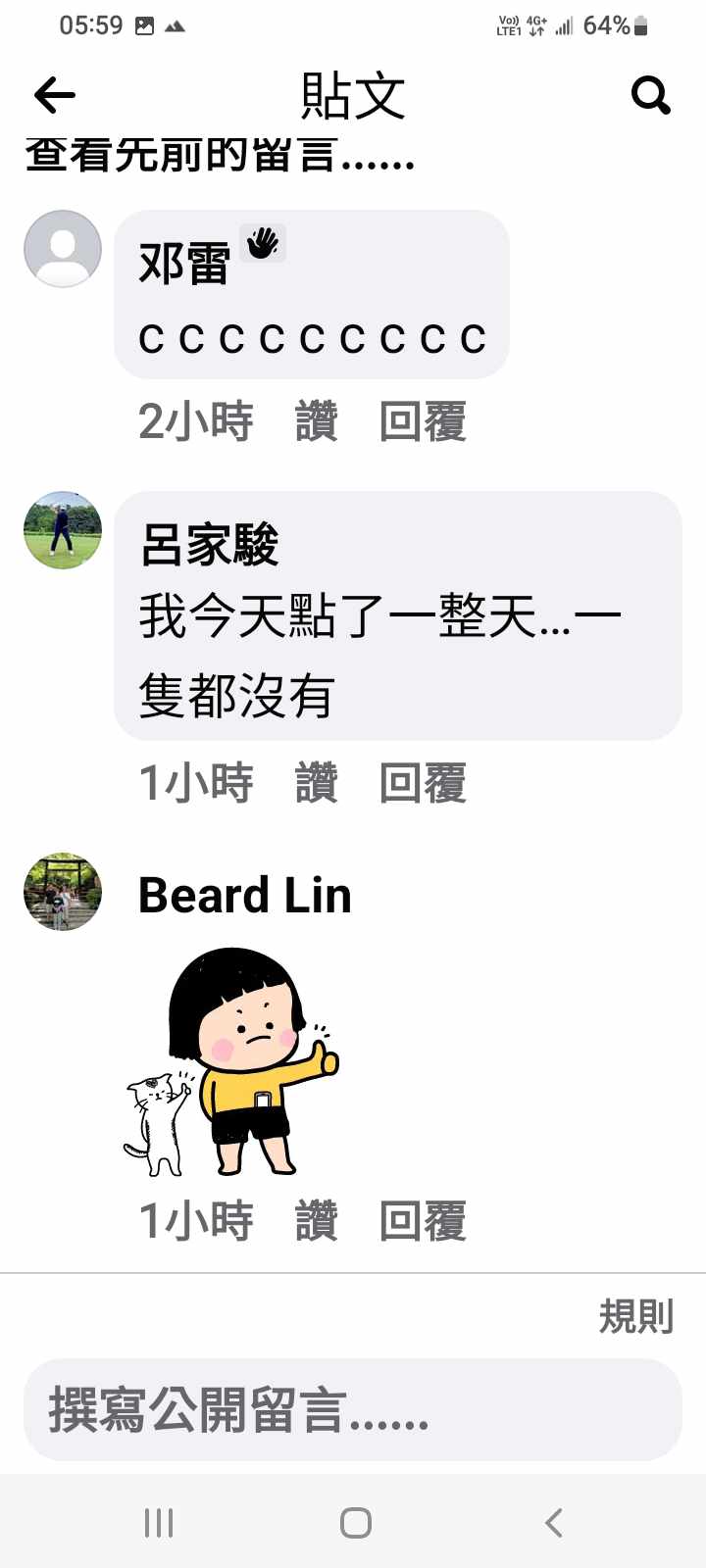Screen dimensions: 706x1568
Task: Tap the write public comment field
Action: 352,1409
